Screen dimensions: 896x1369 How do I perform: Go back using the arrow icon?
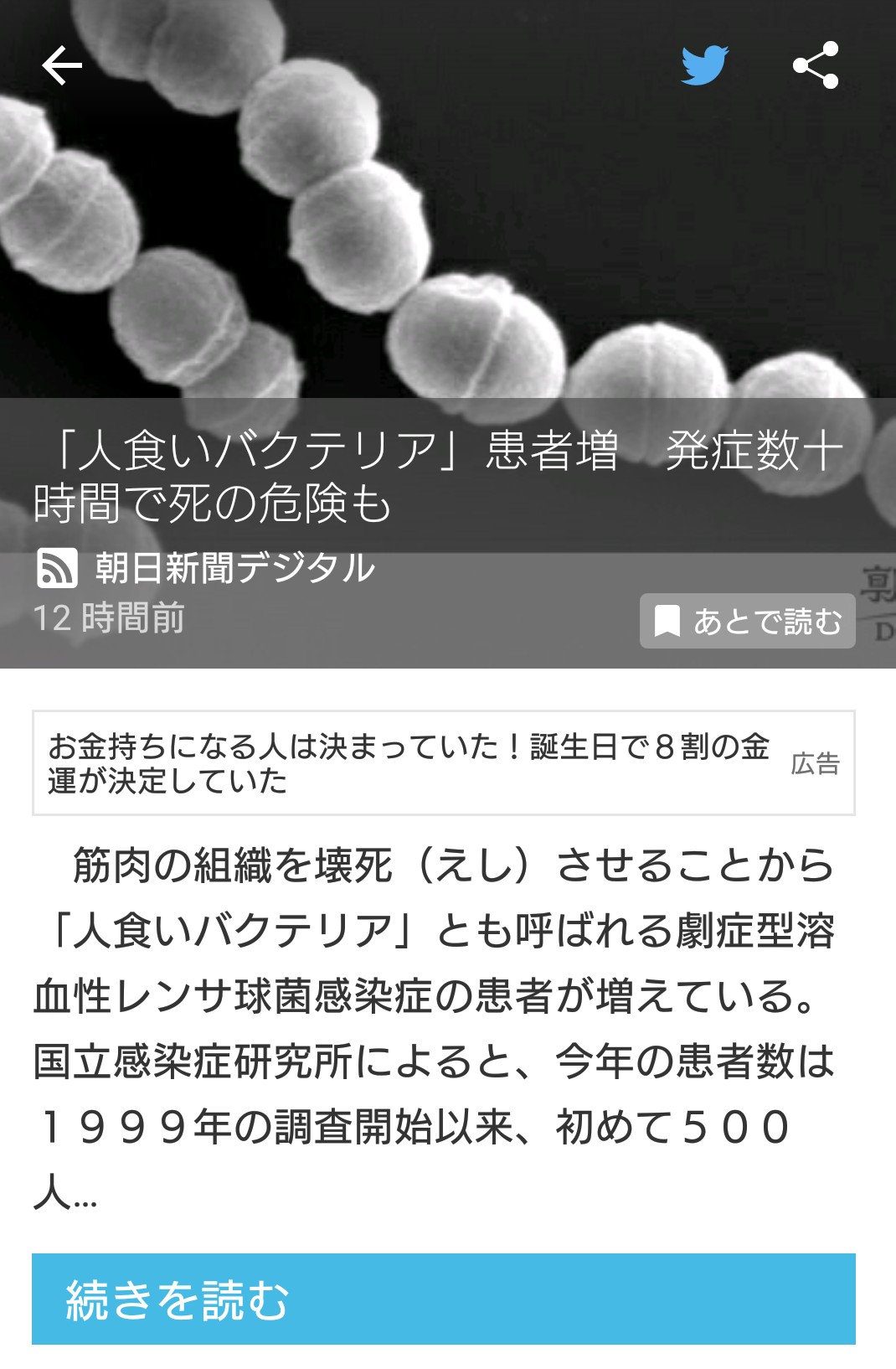(x=62, y=65)
